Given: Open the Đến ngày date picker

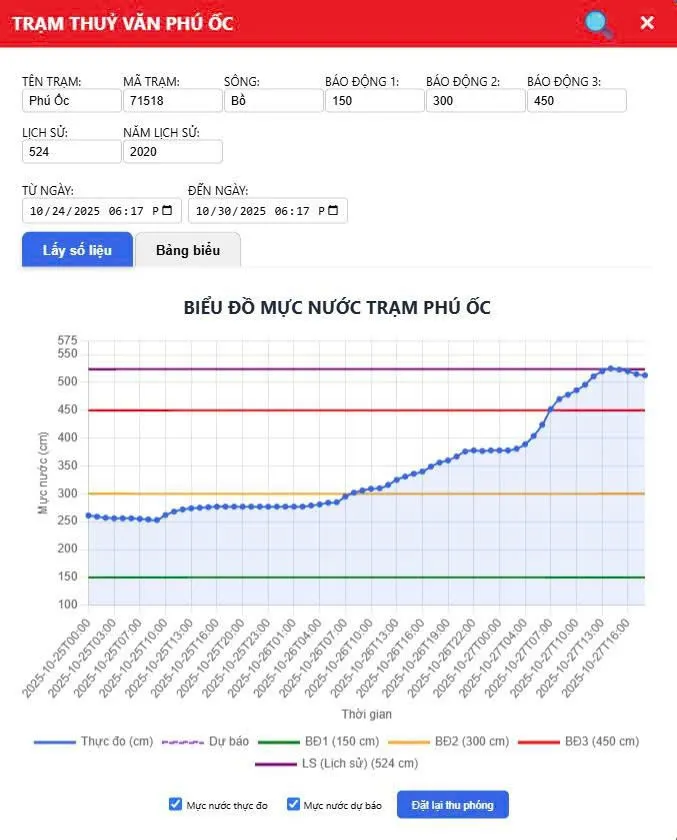Looking at the screenshot, I should pyautogui.click(x=332, y=211).
